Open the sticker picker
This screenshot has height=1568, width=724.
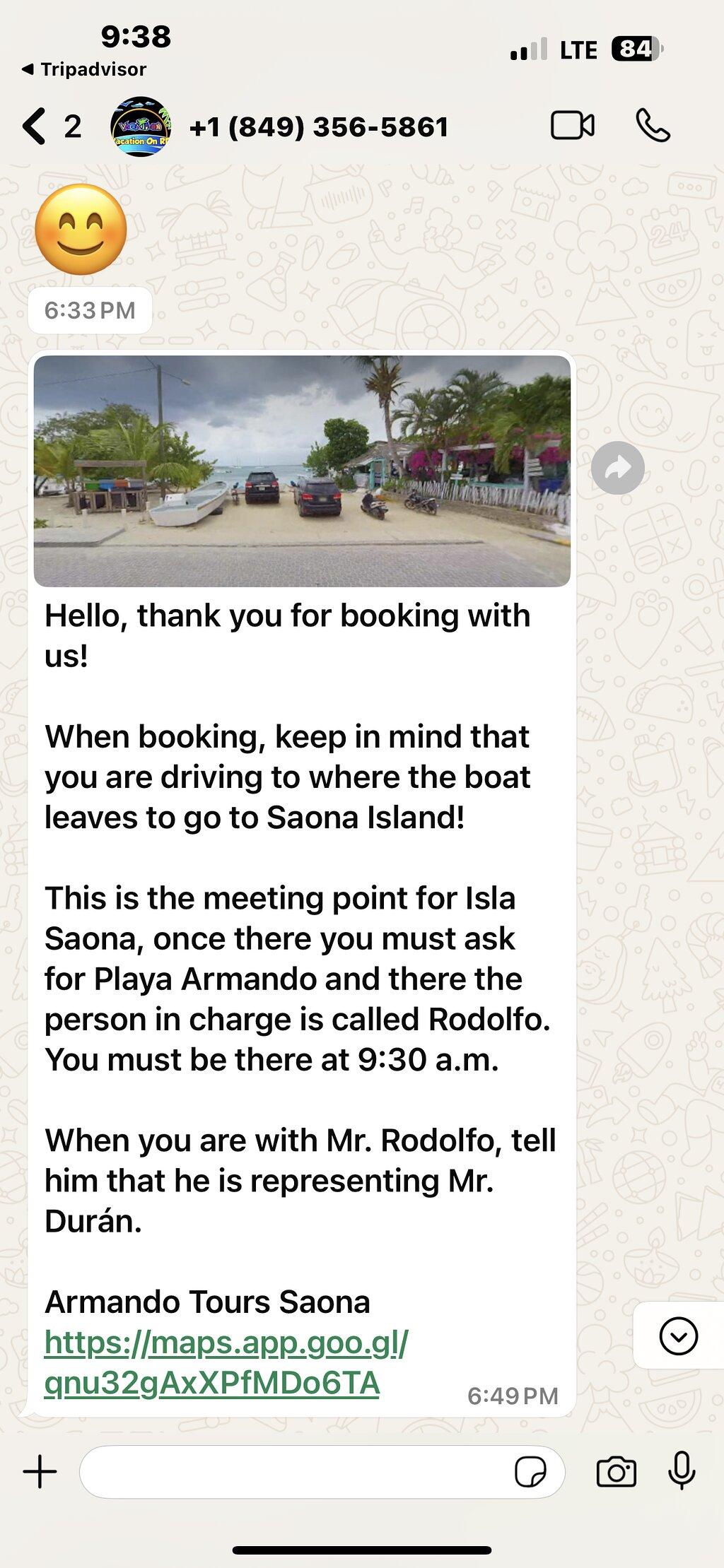(x=530, y=1472)
